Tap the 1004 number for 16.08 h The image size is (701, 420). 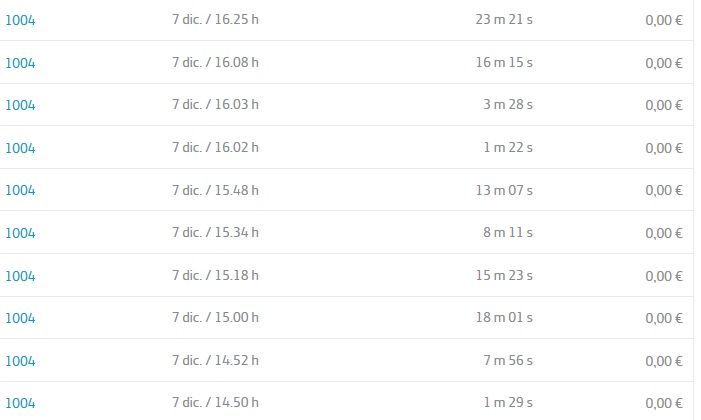click(20, 63)
